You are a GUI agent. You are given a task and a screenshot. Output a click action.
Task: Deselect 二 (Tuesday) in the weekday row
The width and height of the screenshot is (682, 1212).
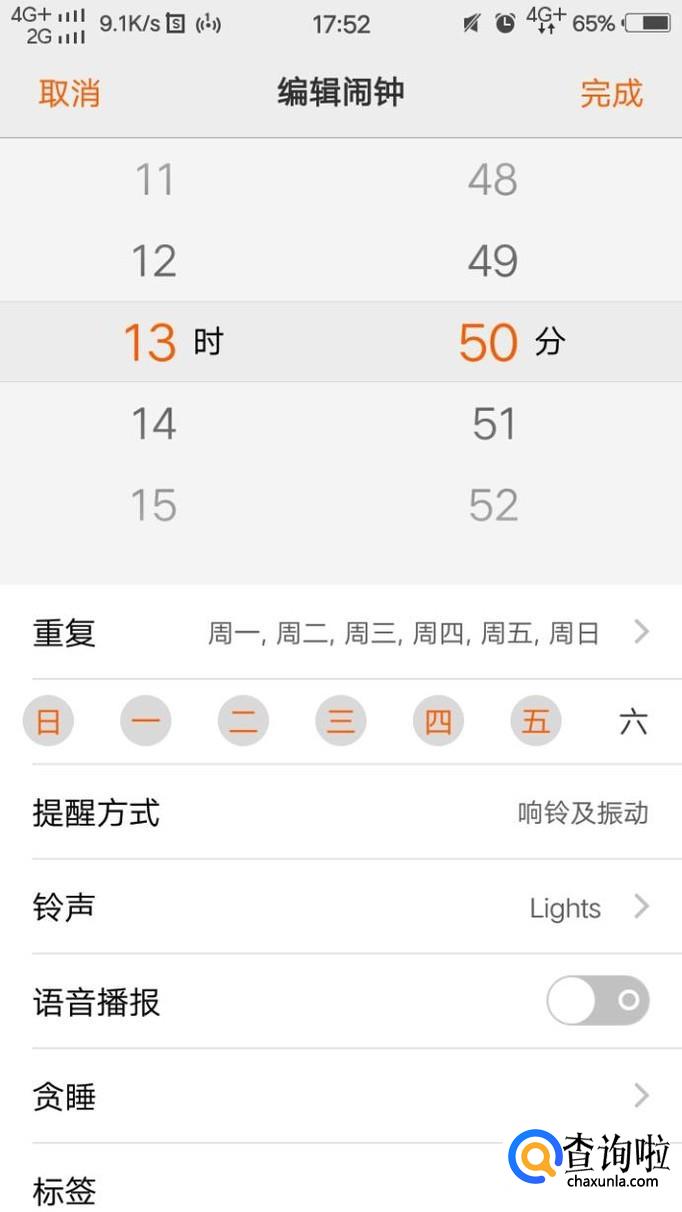point(243,721)
